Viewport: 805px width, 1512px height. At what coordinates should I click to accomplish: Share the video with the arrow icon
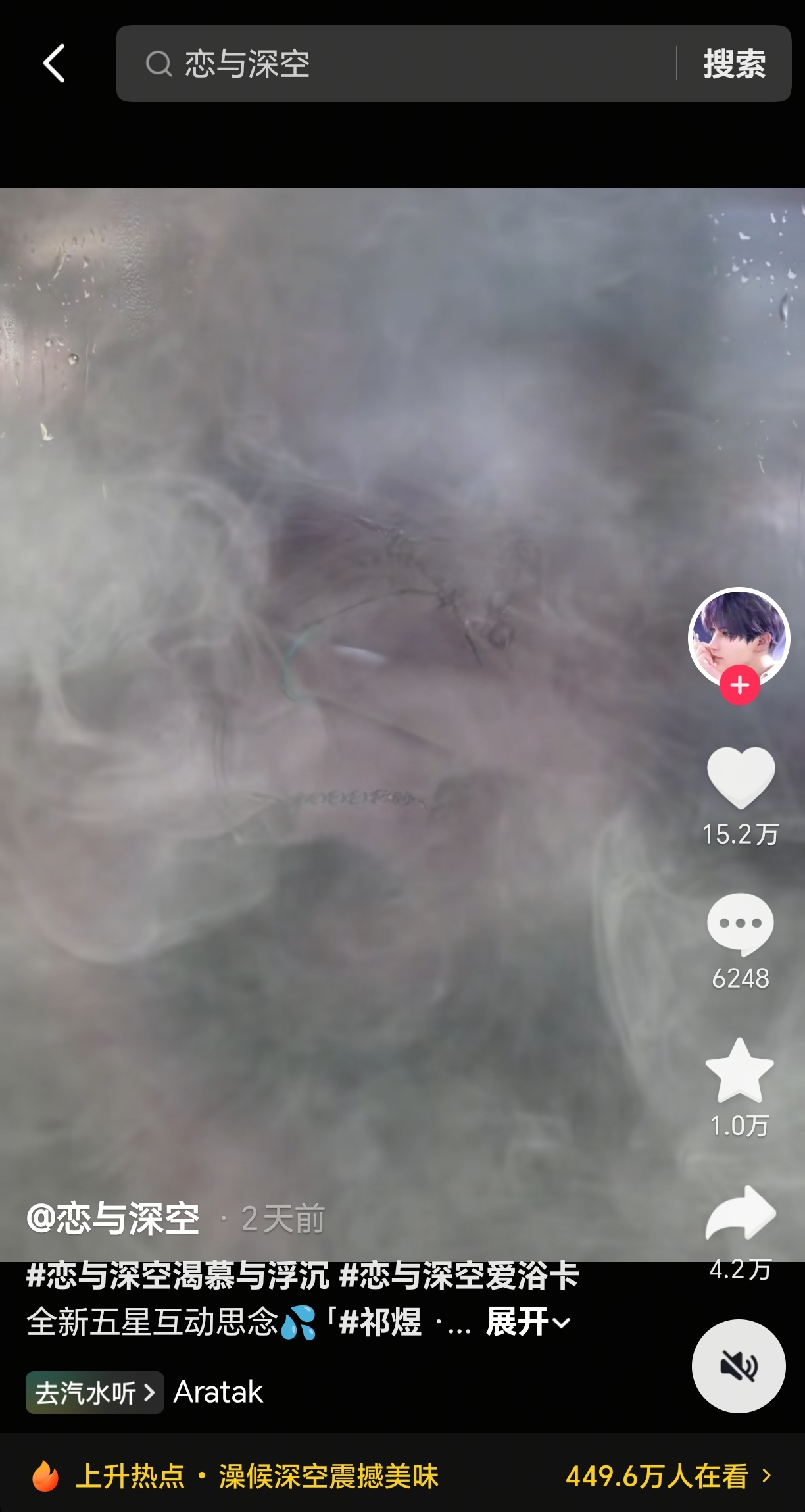(741, 1214)
